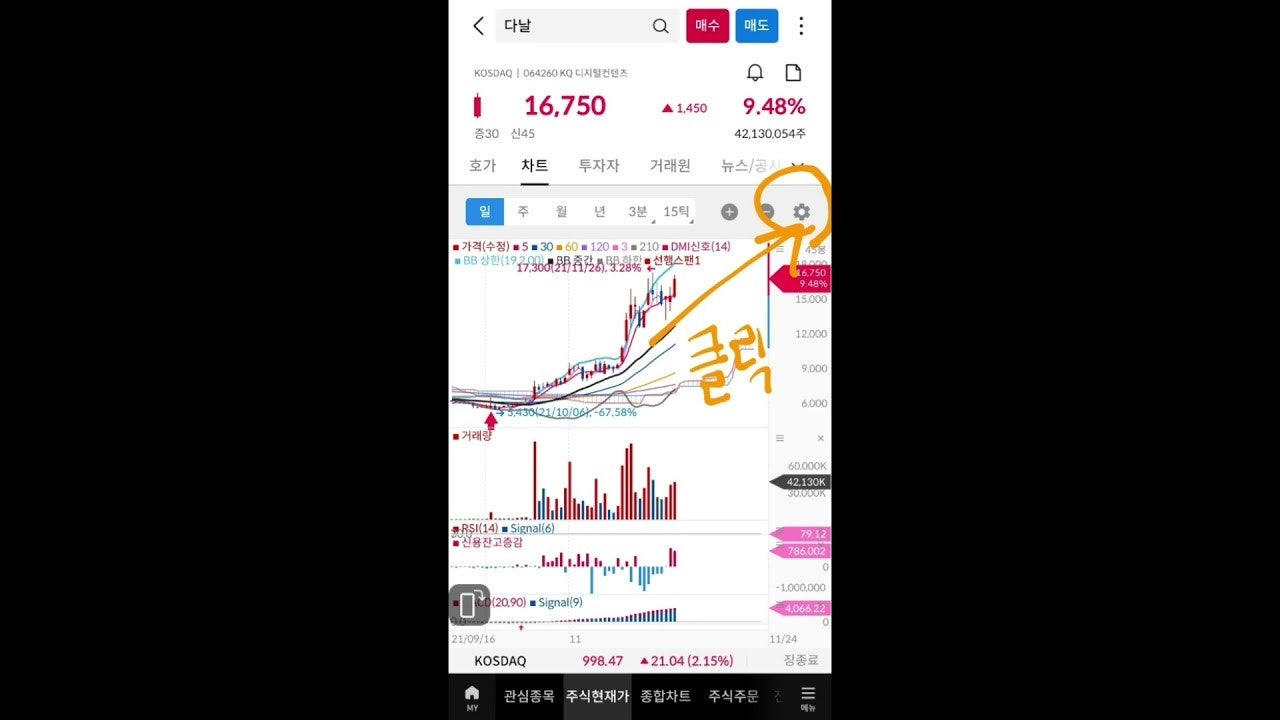Open the memo document icon
Viewport: 1280px width, 720px height.
point(793,72)
